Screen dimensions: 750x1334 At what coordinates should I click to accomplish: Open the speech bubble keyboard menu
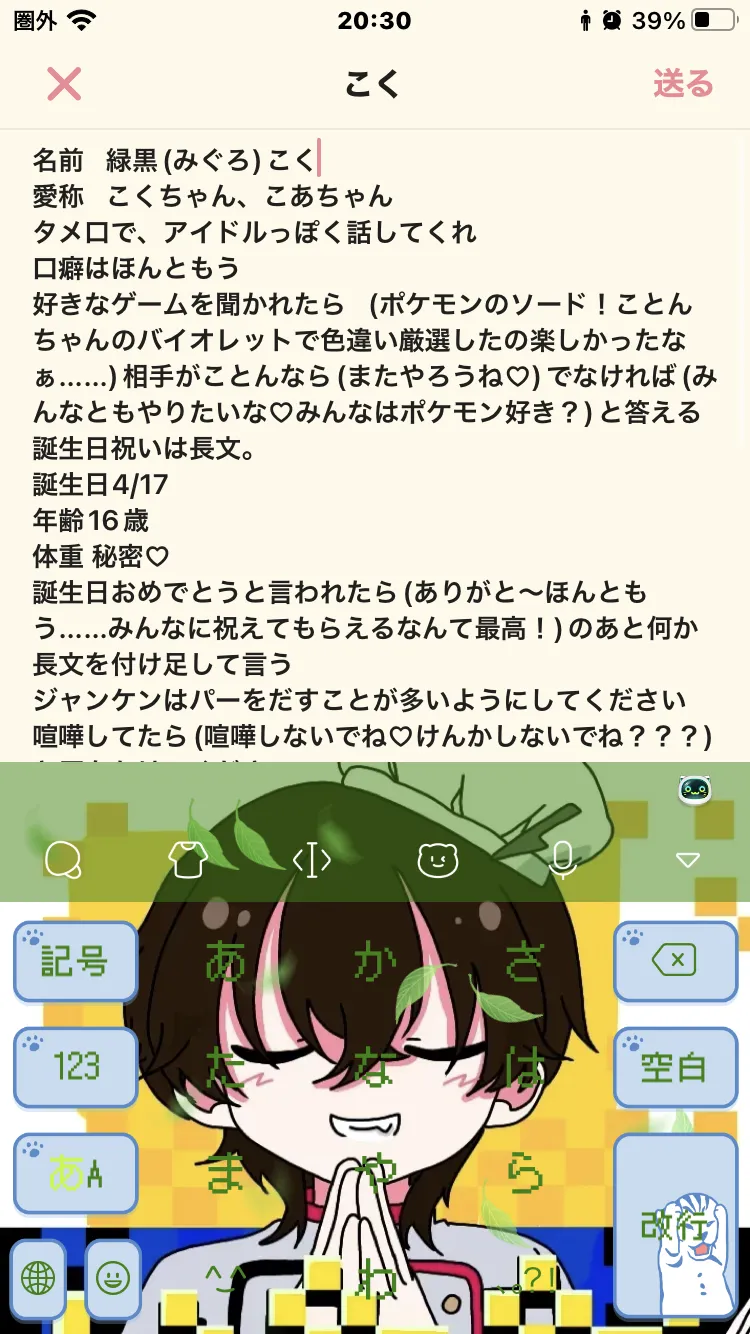click(63, 859)
